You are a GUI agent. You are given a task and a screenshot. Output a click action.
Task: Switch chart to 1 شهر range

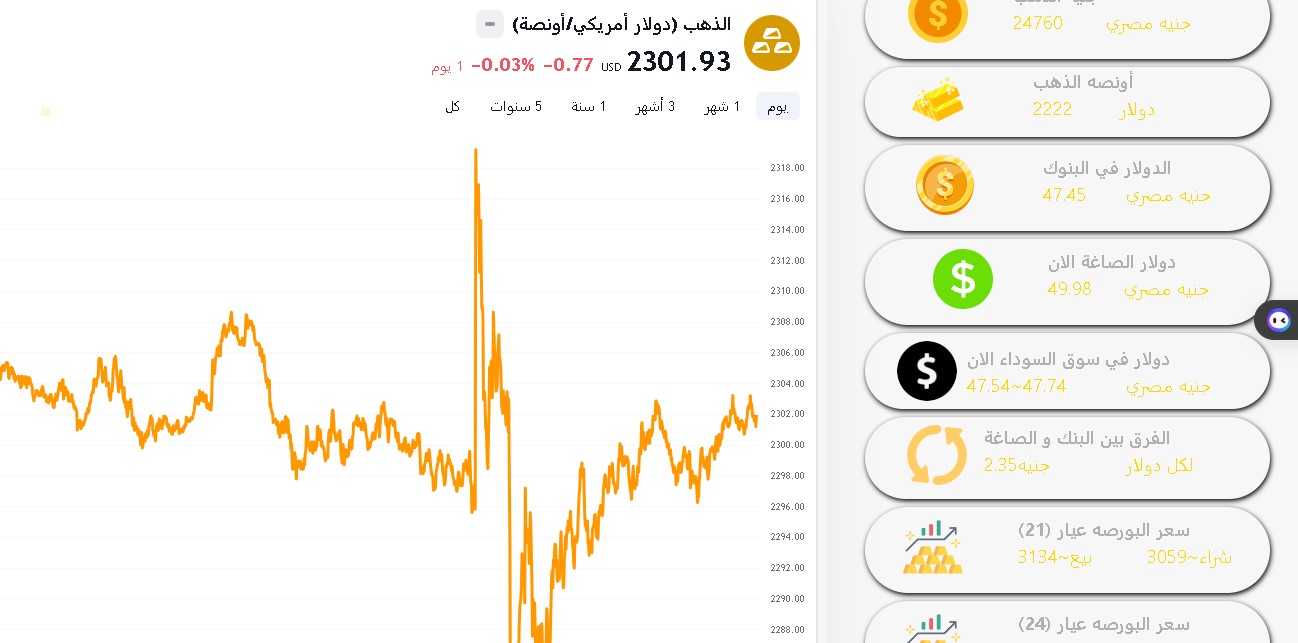(x=722, y=107)
